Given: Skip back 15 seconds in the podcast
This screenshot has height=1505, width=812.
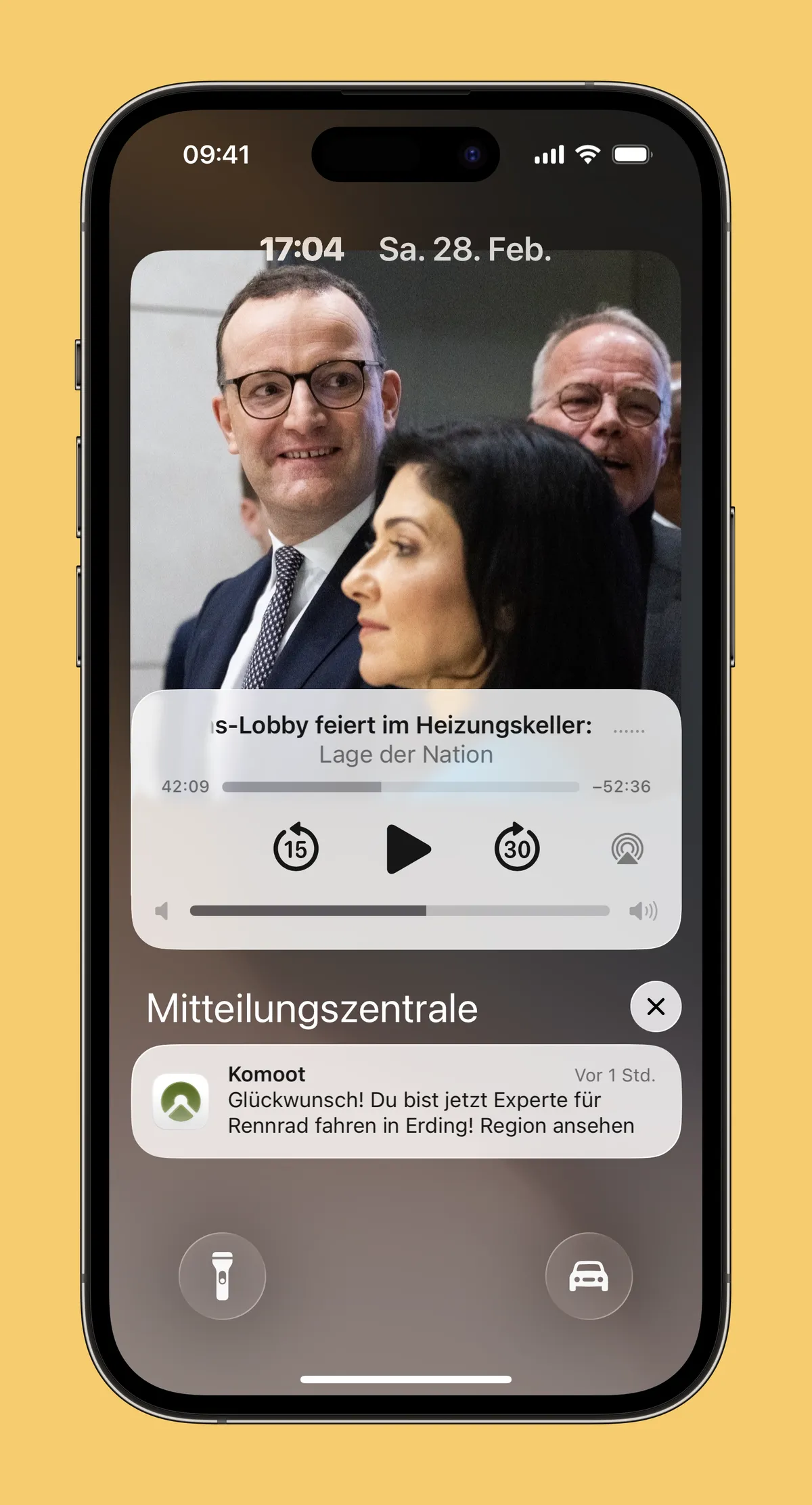Looking at the screenshot, I should [x=296, y=849].
